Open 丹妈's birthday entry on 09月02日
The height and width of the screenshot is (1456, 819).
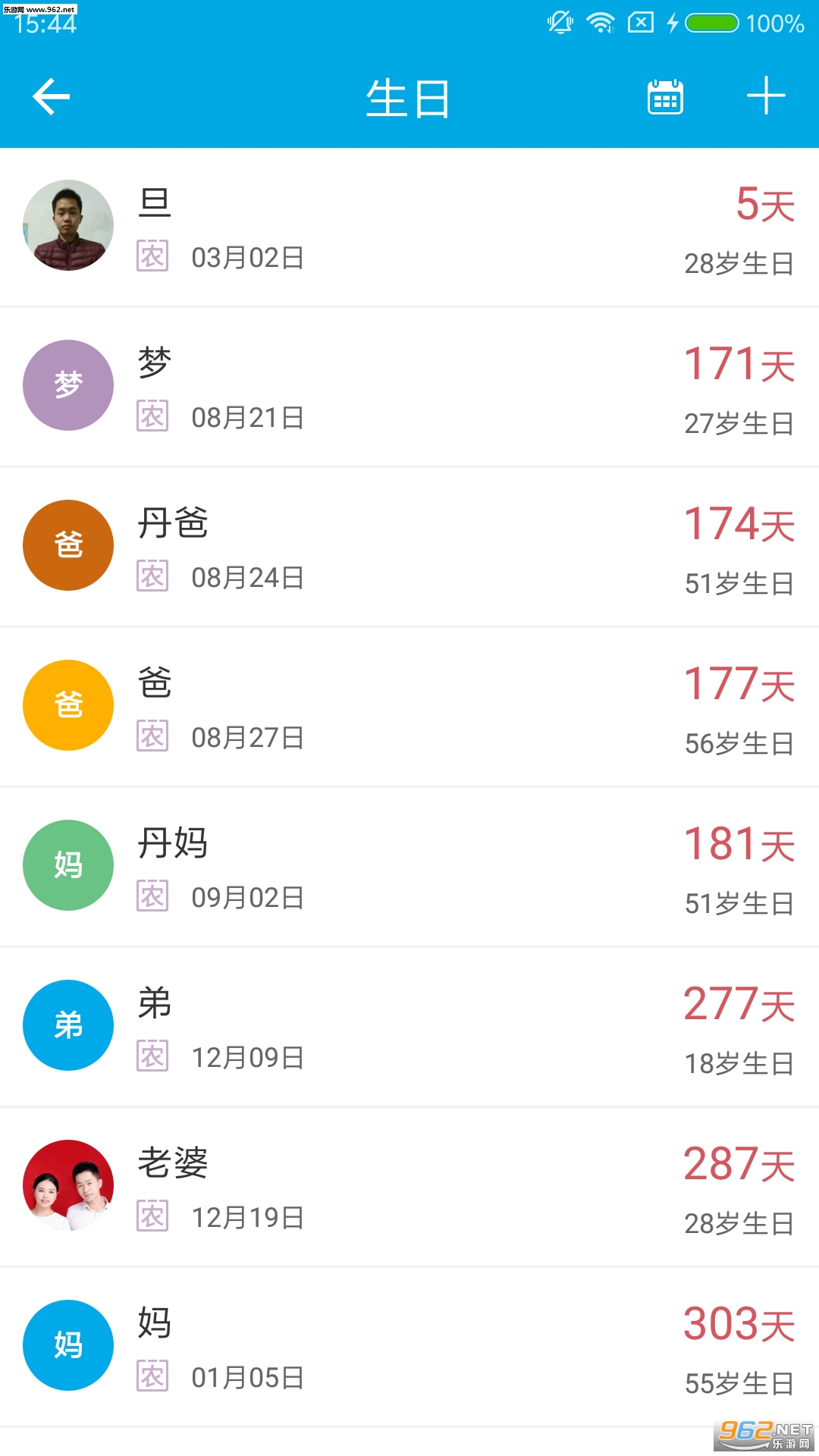pyautogui.click(x=409, y=868)
